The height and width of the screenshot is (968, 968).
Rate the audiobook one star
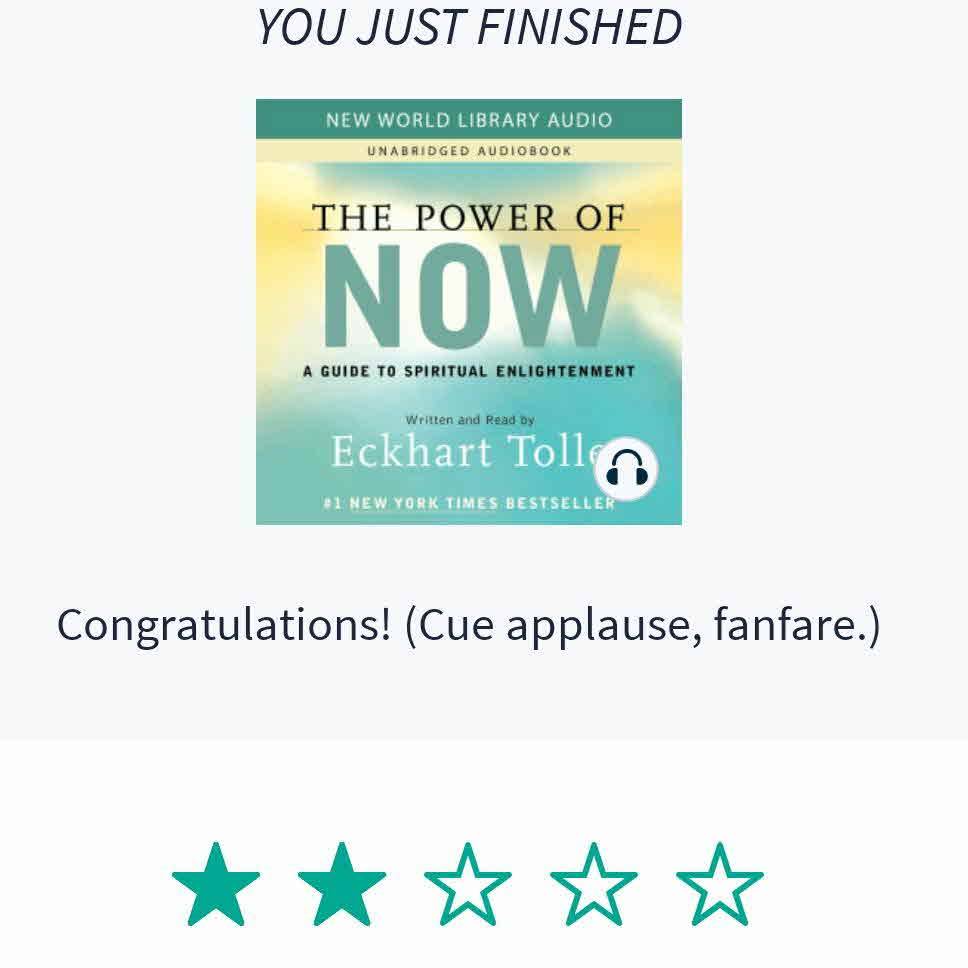[216, 884]
